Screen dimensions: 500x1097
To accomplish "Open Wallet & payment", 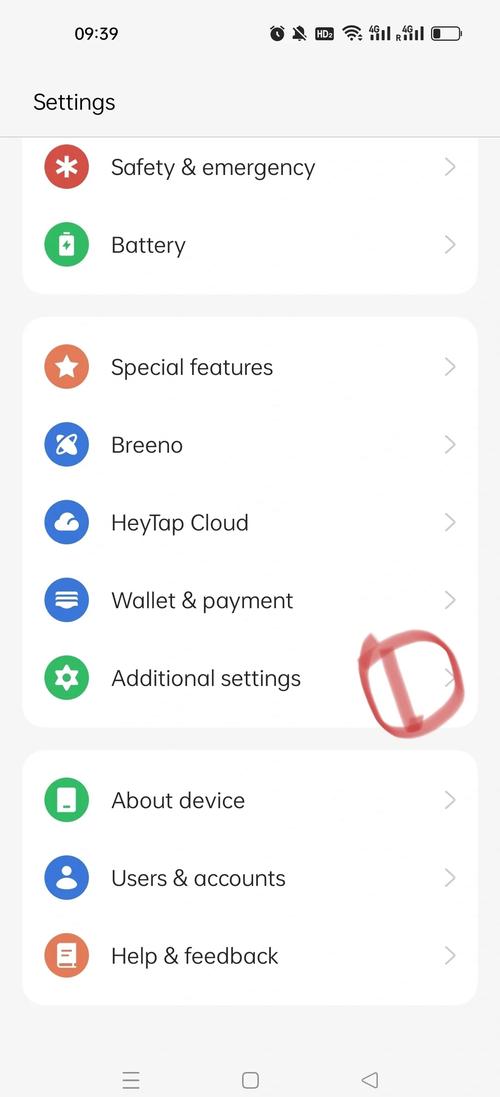I will (250, 600).
